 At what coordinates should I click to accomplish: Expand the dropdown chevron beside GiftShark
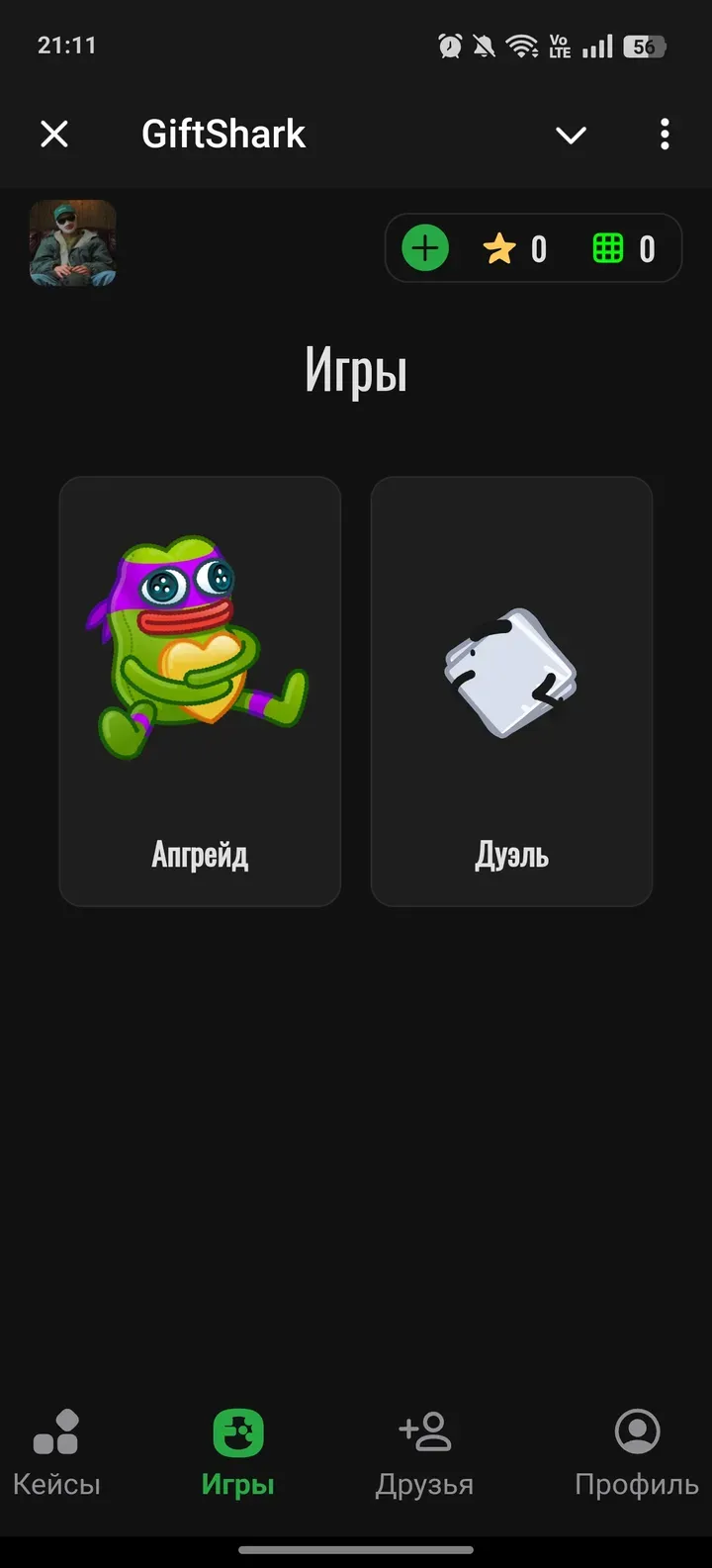click(x=571, y=135)
